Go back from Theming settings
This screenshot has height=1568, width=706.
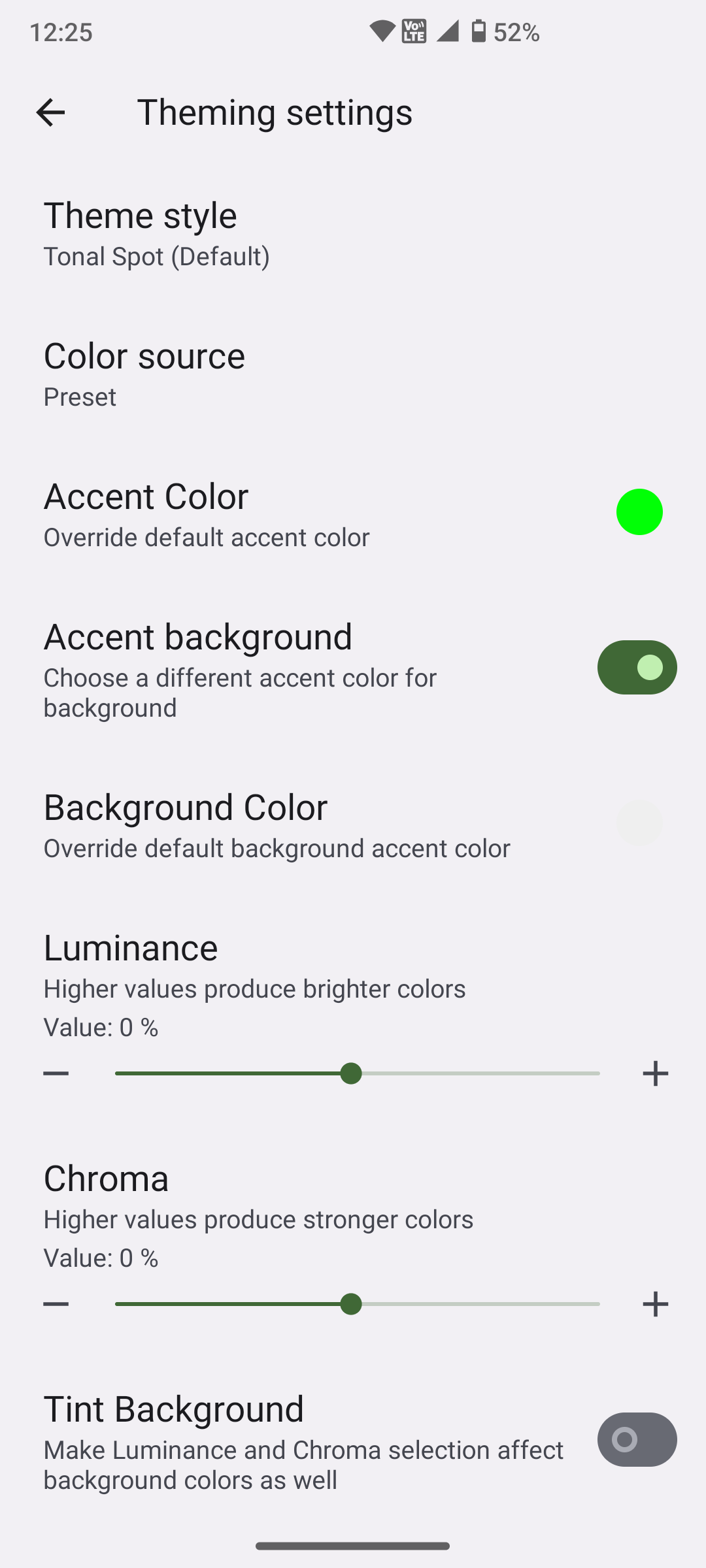pos(50,112)
